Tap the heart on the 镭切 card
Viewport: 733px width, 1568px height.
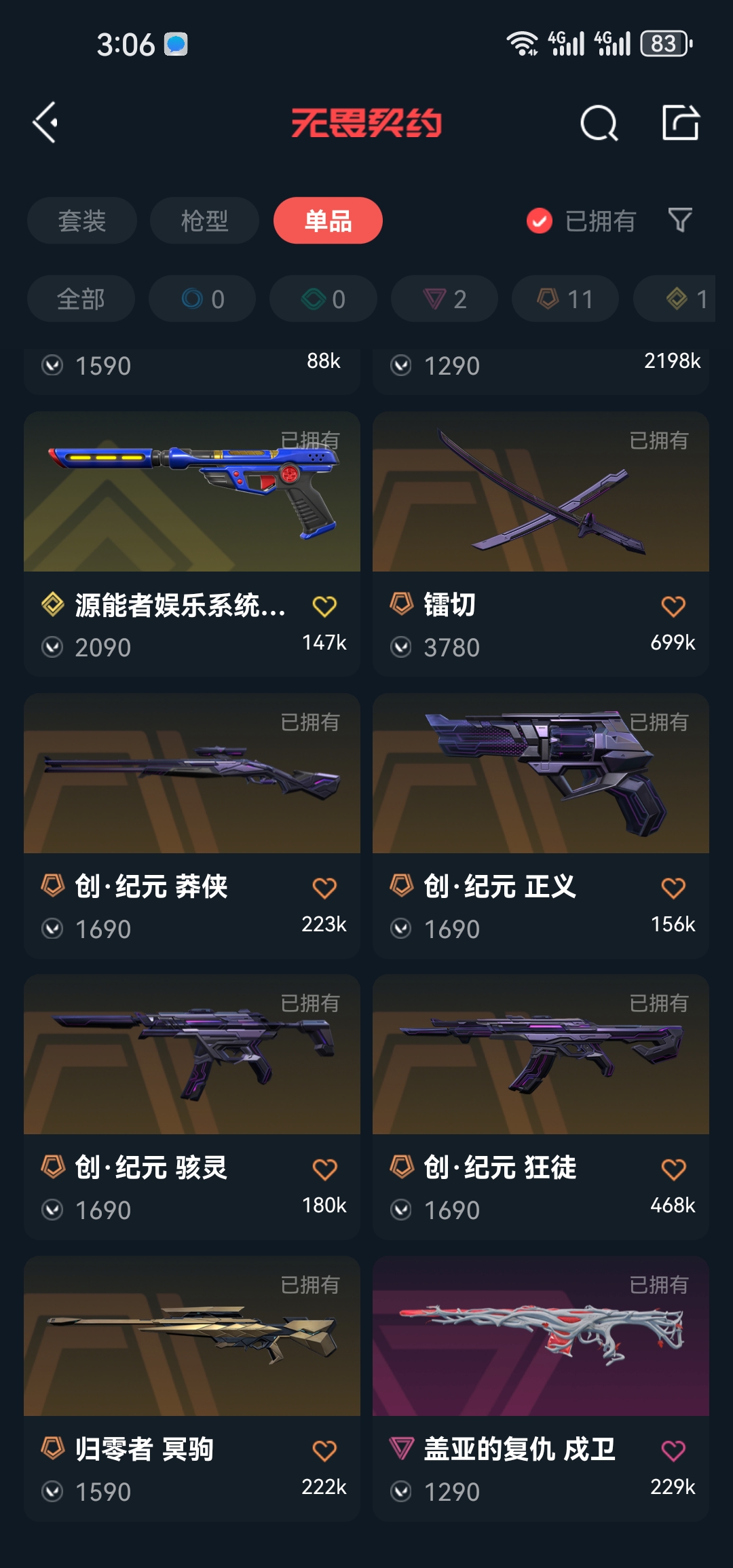(x=673, y=605)
